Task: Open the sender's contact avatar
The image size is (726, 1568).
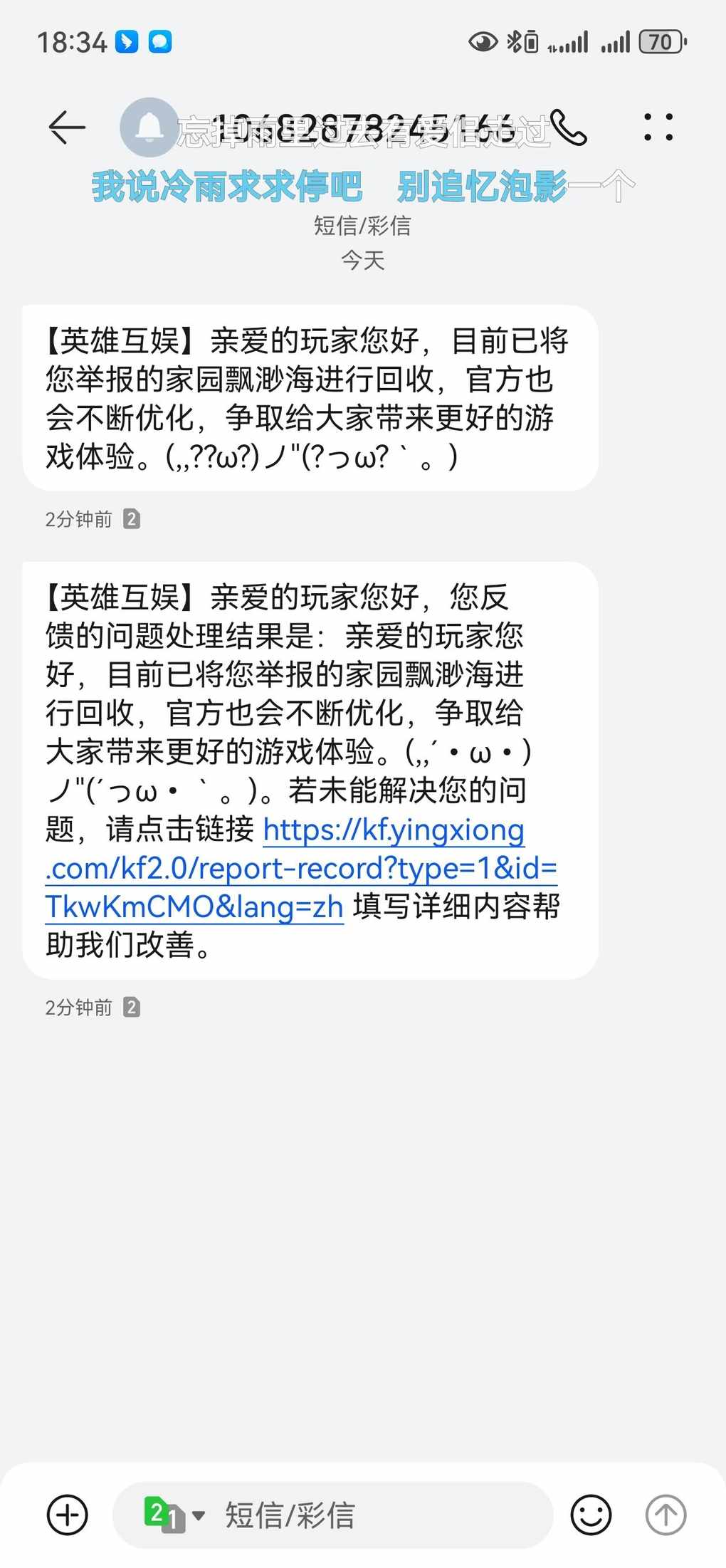Action: click(x=149, y=127)
